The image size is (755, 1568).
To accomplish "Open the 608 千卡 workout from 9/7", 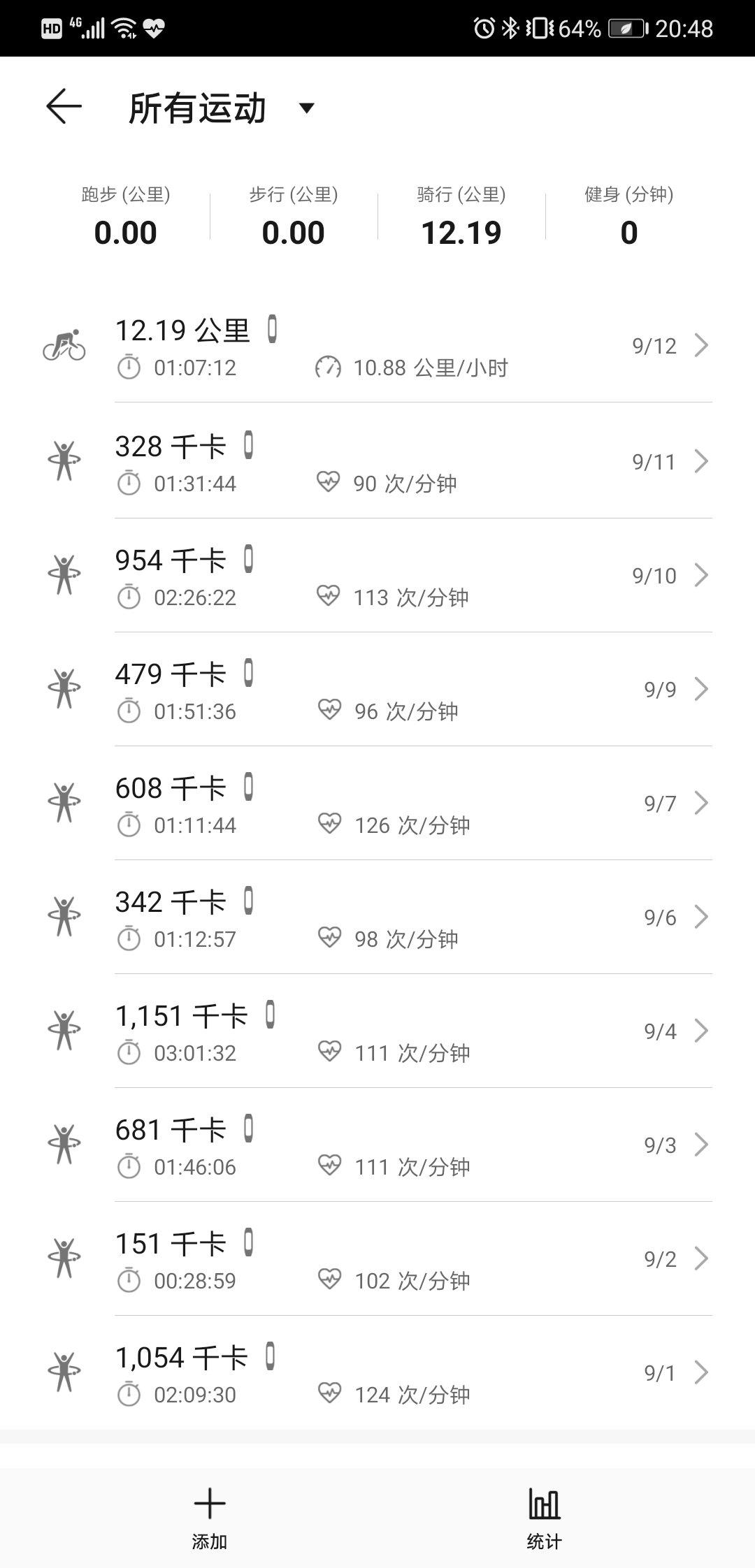I will pyautogui.click(x=377, y=804).
